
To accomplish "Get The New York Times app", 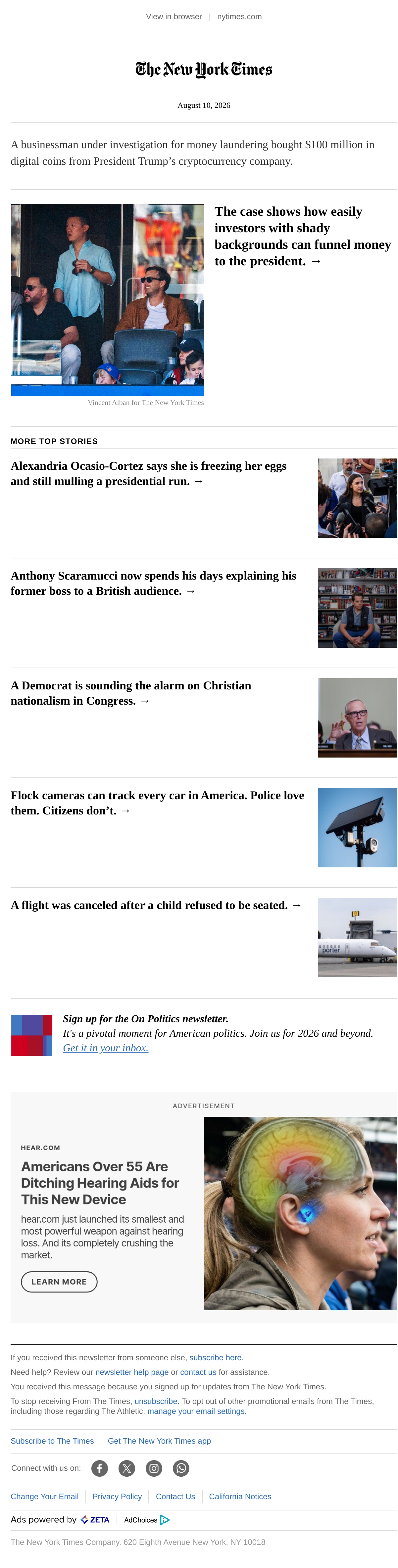I will pyautogui.click(x=159, y=1441).
